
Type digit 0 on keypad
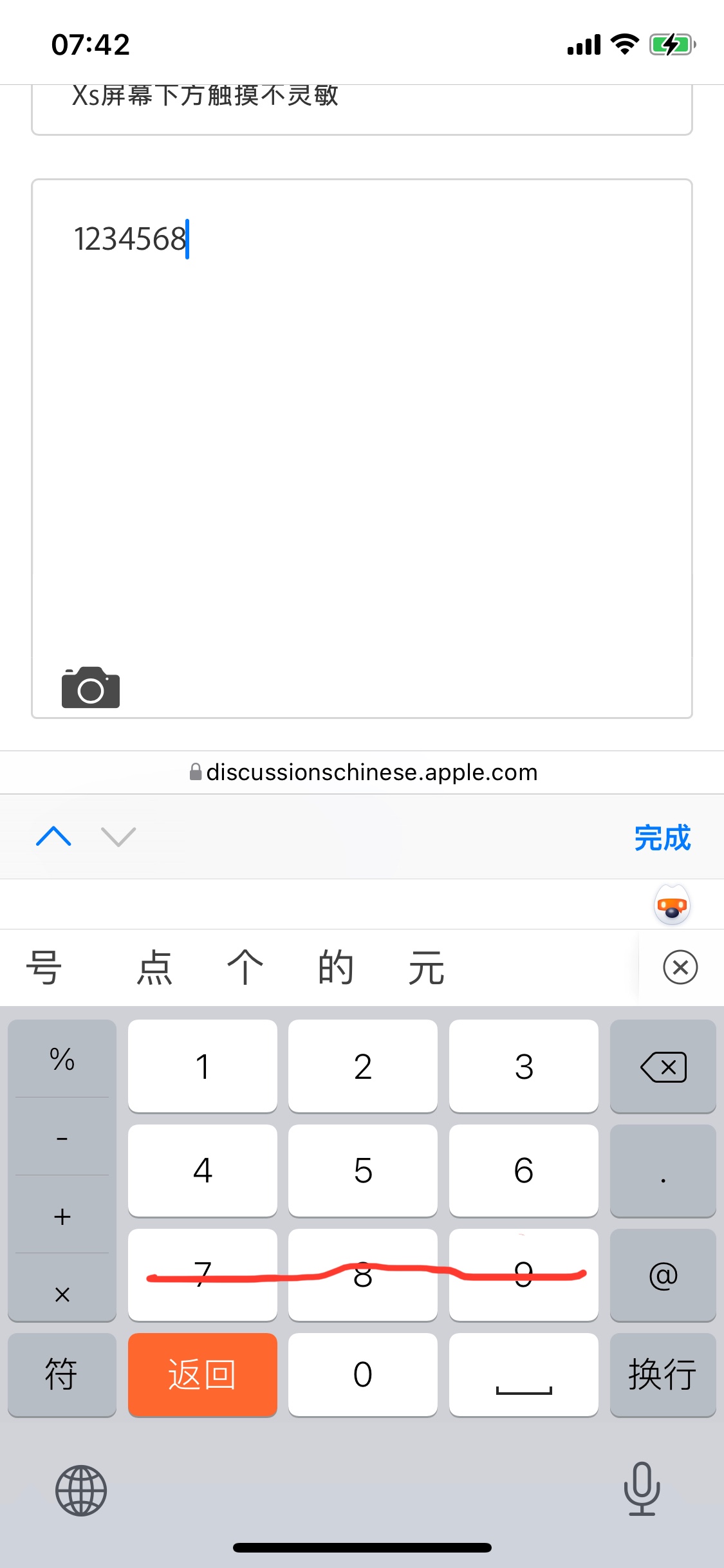tap(363, 1374)
